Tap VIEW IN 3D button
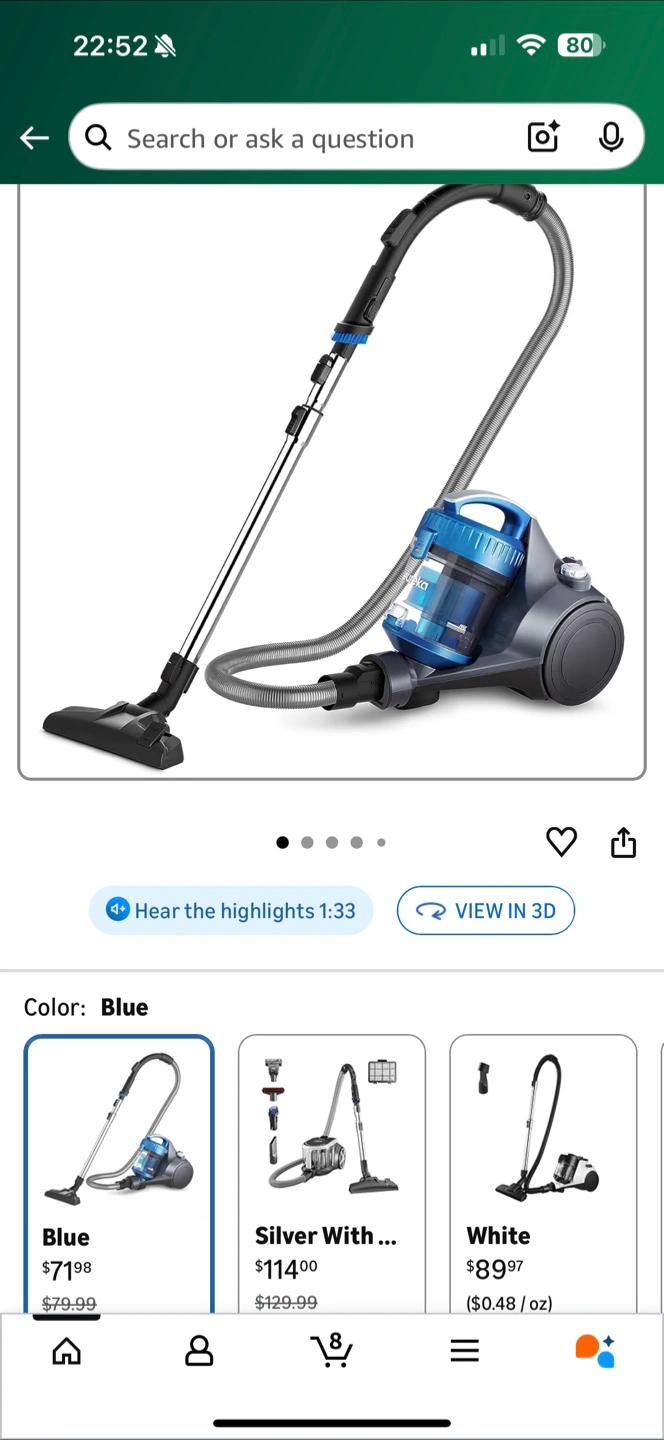This screenshot has height=1440, width=664. tap(486, 910)
